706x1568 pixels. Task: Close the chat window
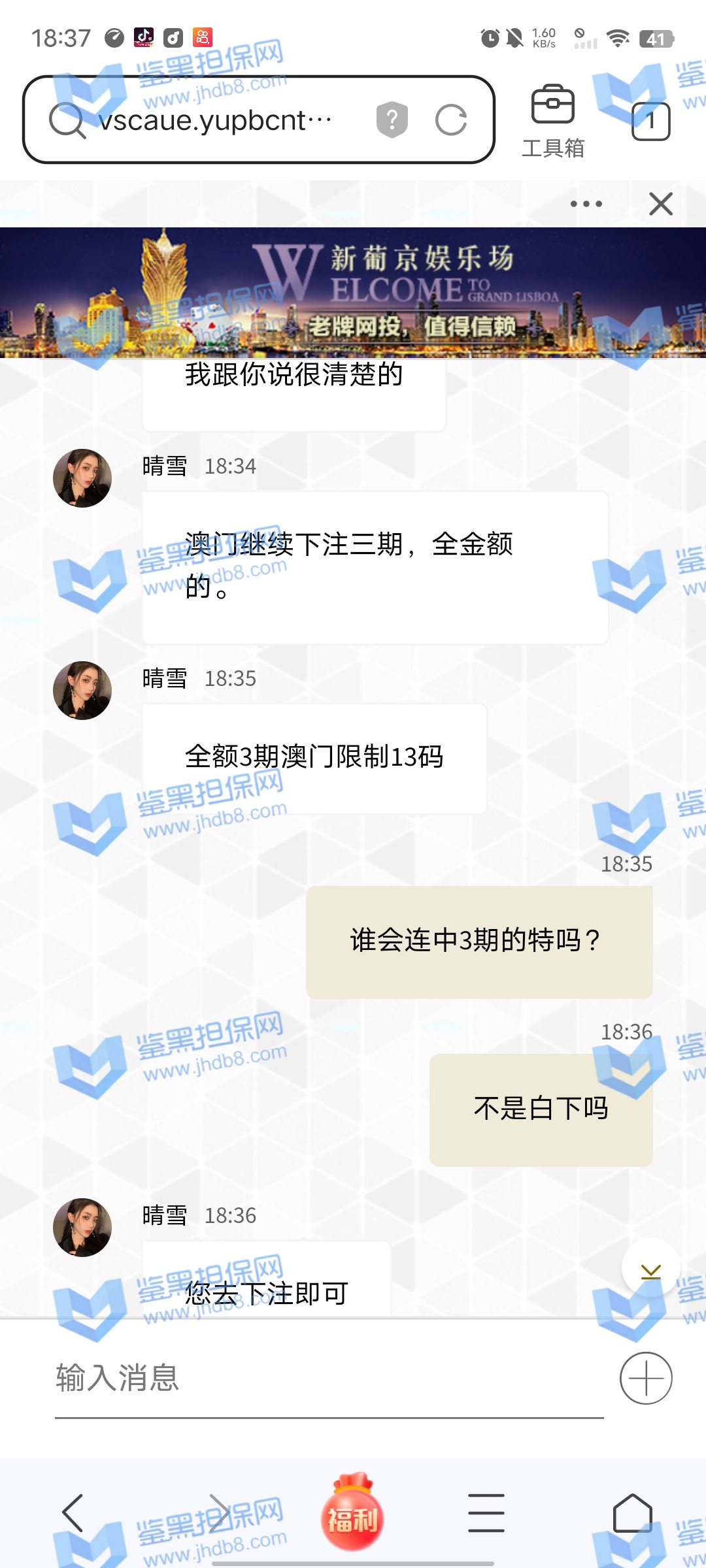661,204
